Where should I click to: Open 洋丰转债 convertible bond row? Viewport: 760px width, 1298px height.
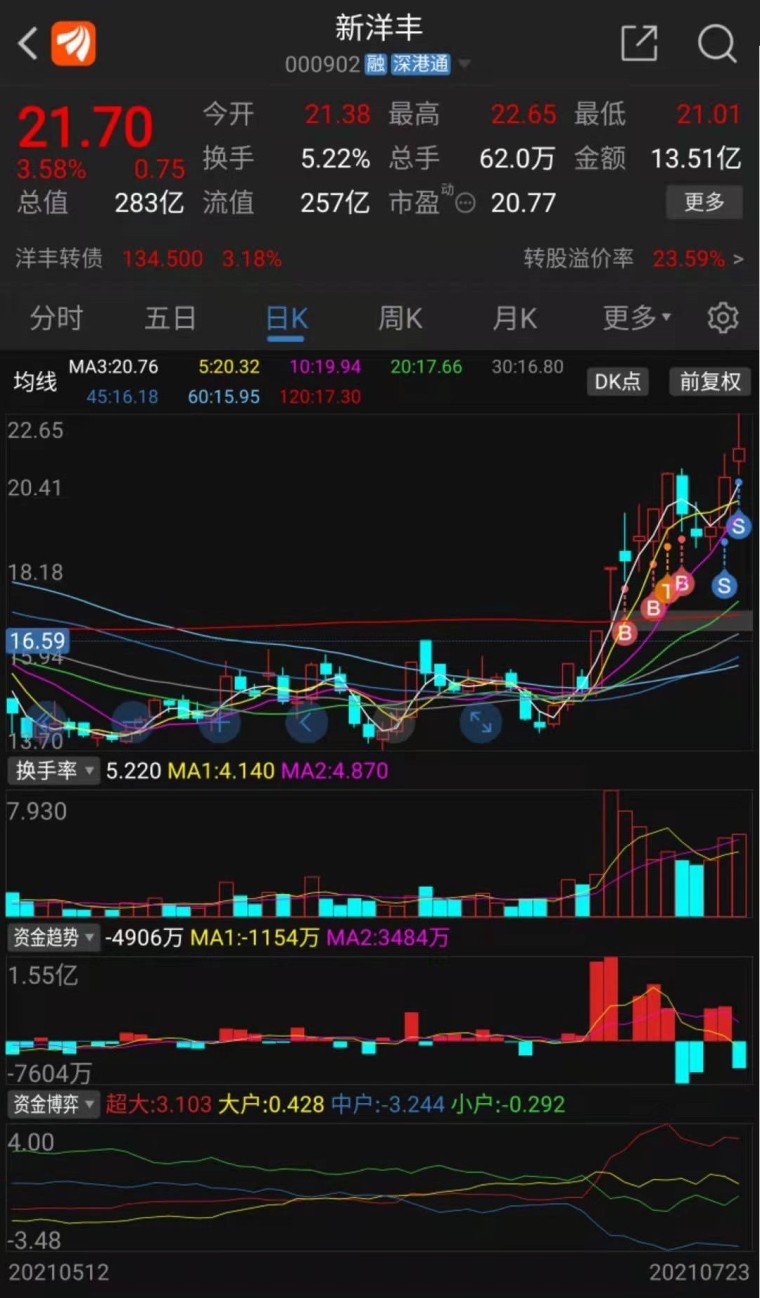pos(380,259)
